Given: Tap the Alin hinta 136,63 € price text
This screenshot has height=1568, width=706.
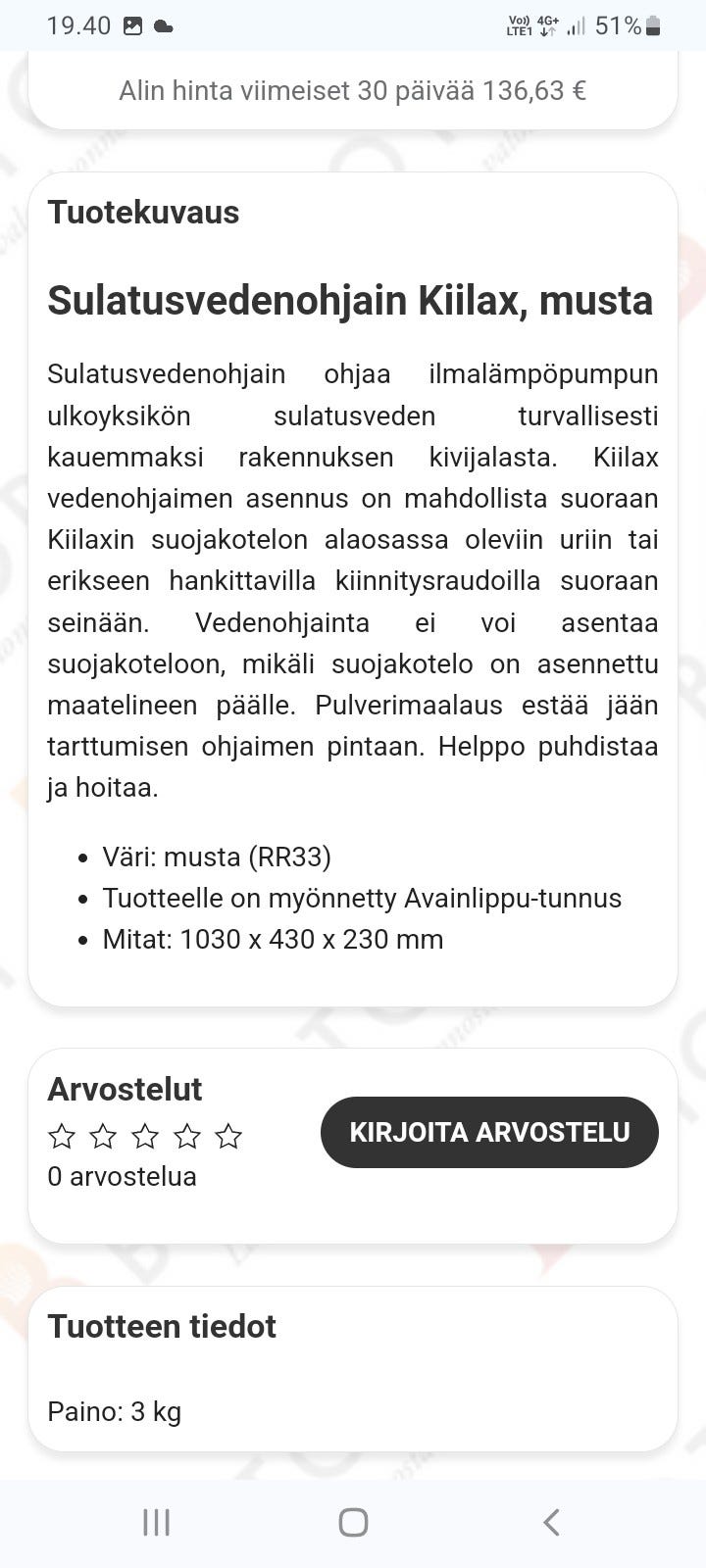Looking at the screenshot, I should [x=352, y=90].
